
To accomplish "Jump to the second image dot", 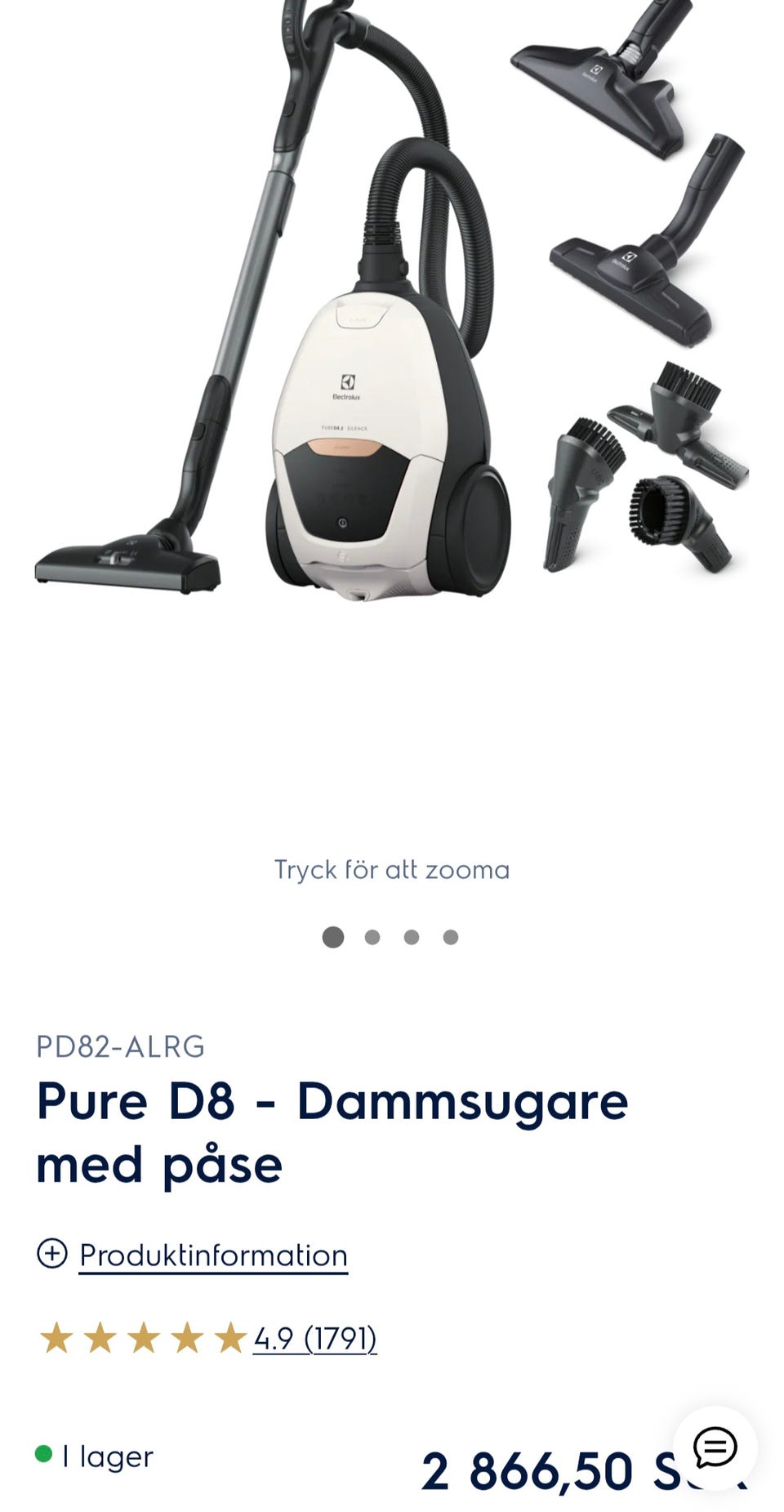I will 372,937.
